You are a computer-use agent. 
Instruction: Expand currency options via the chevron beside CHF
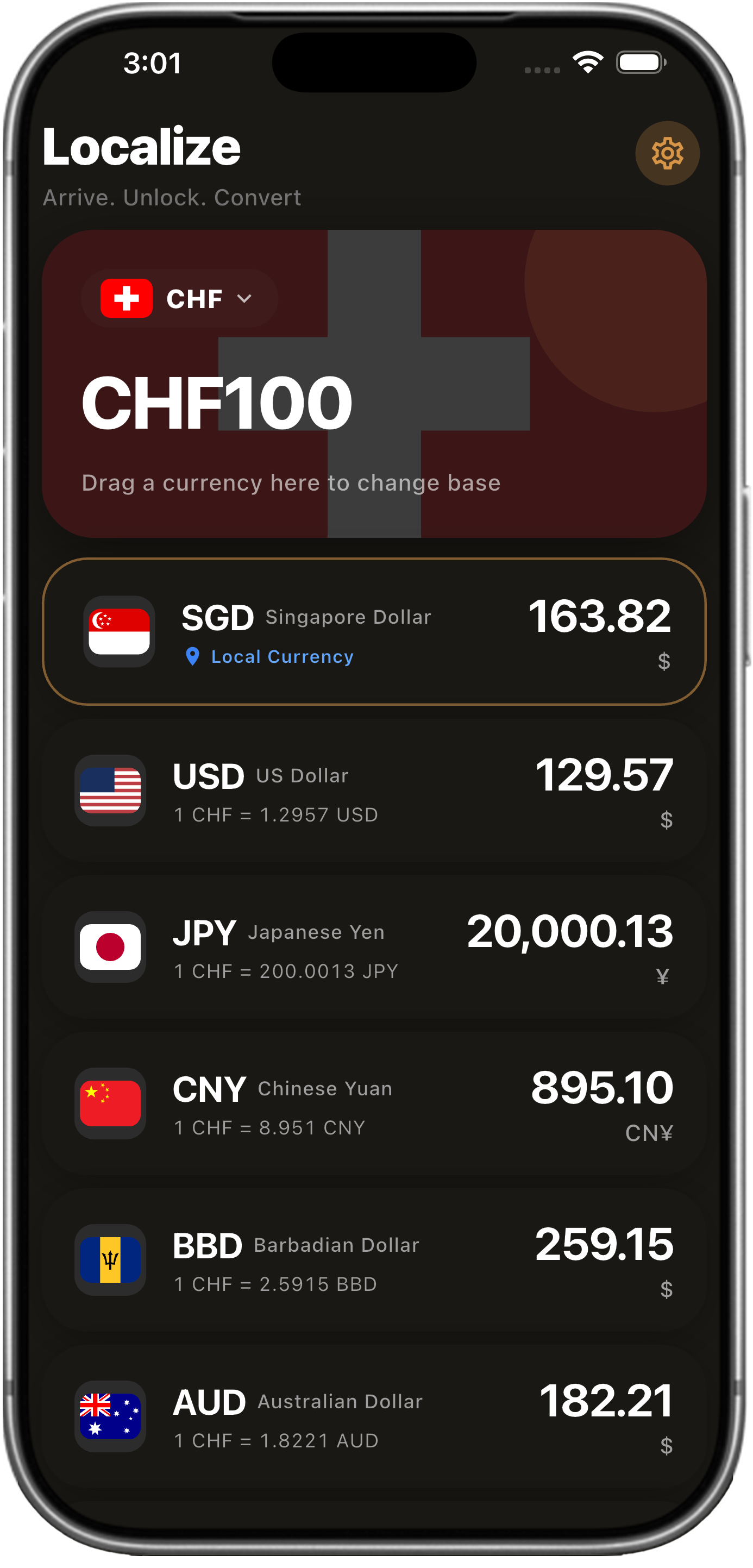[x=244, y=298]
